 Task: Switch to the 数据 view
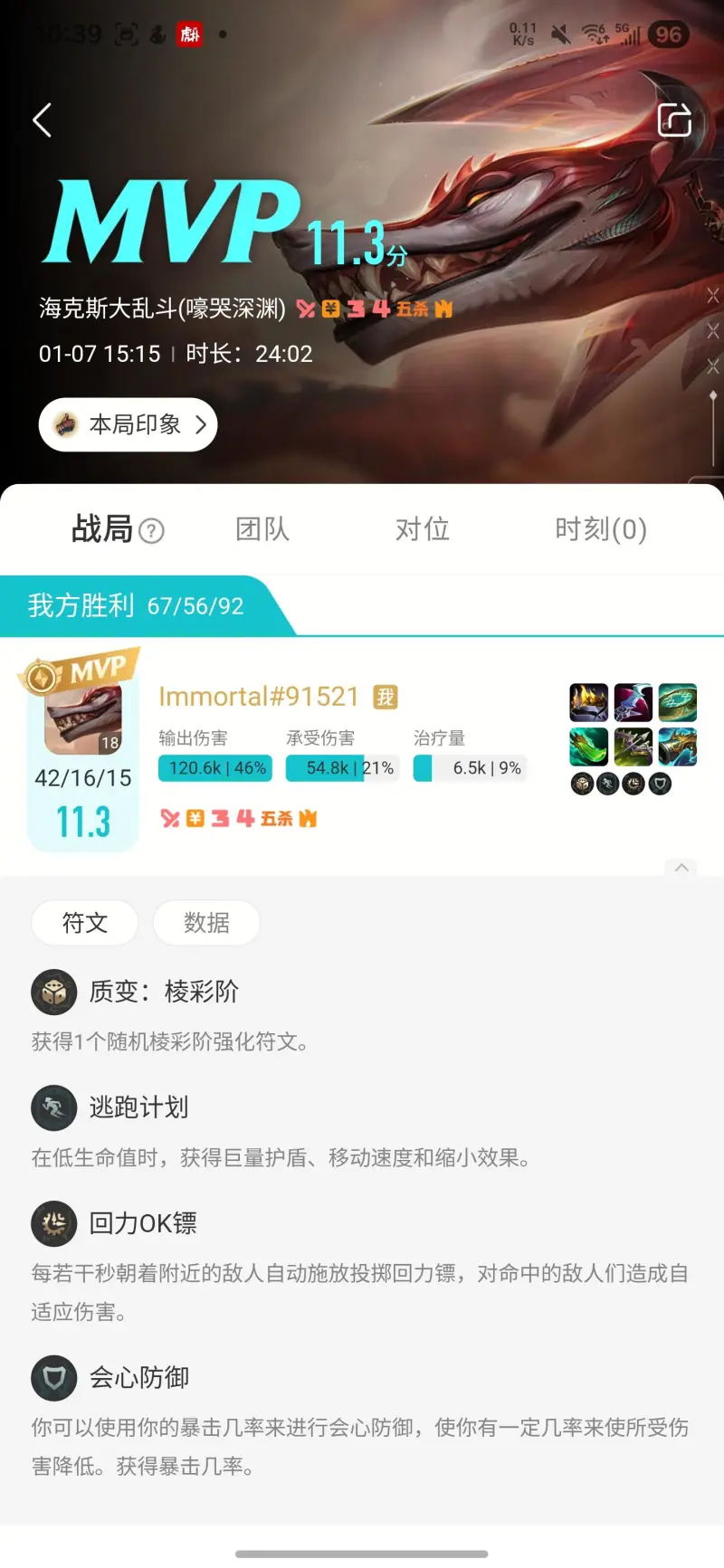coord(206,923)
